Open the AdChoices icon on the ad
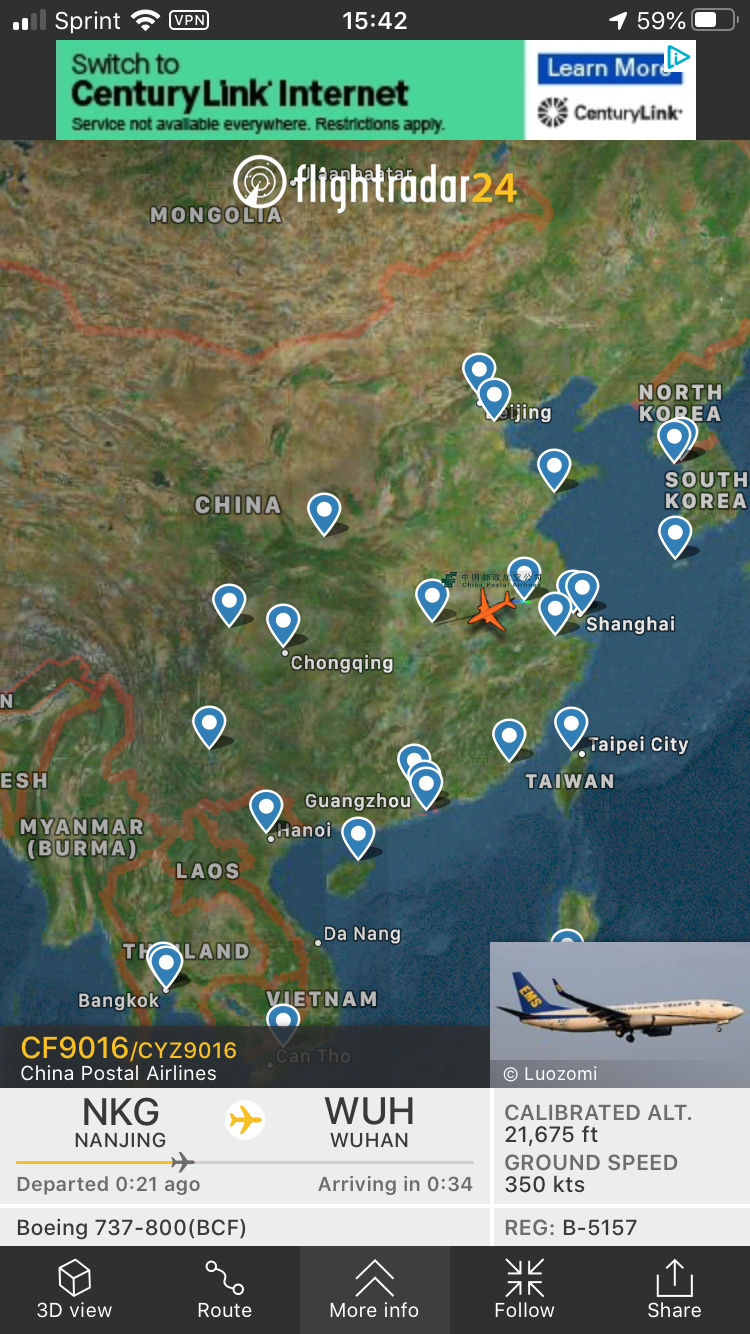 coord(679,57)
